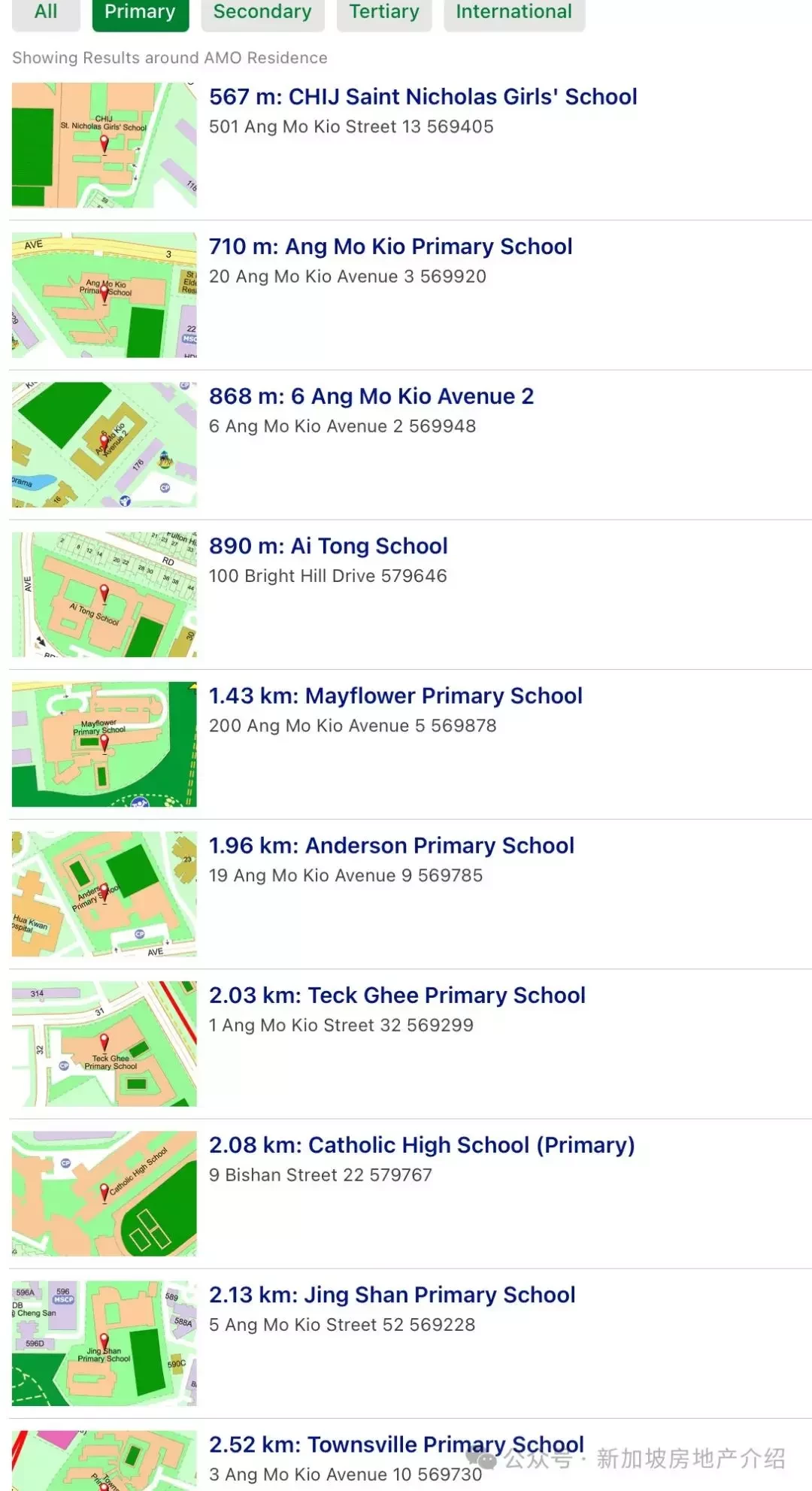Switch to the Secondary tab

[262, 12]
